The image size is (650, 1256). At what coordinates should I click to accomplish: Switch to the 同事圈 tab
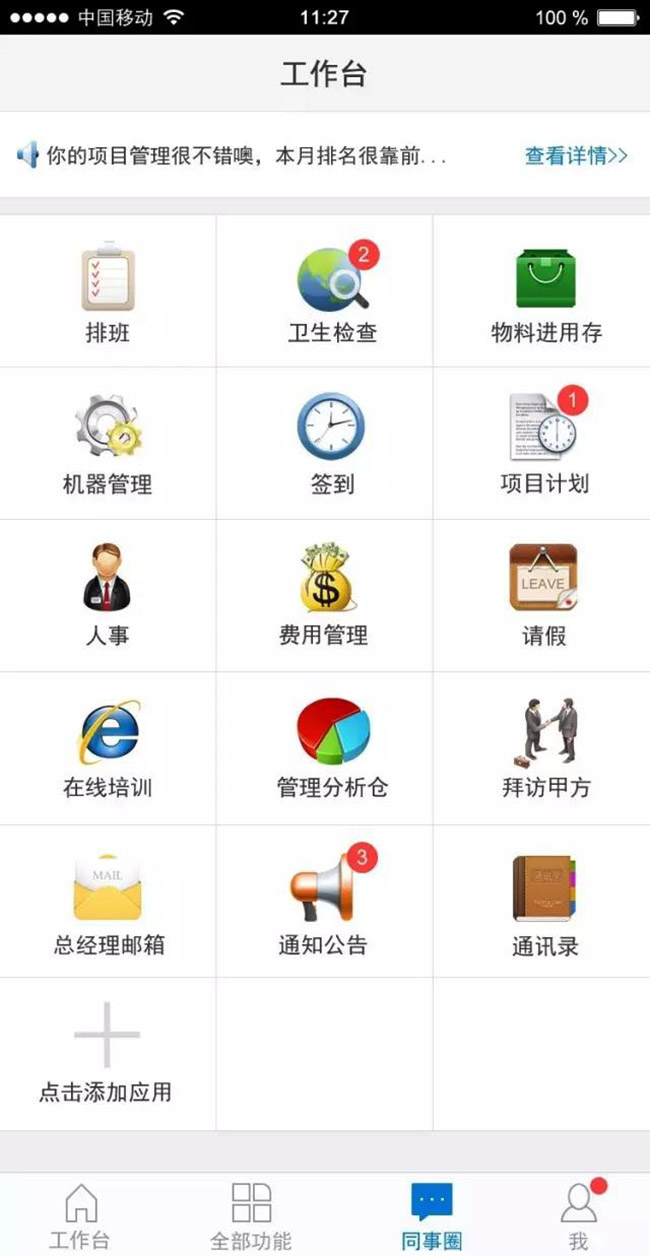tap(431, 1215)
